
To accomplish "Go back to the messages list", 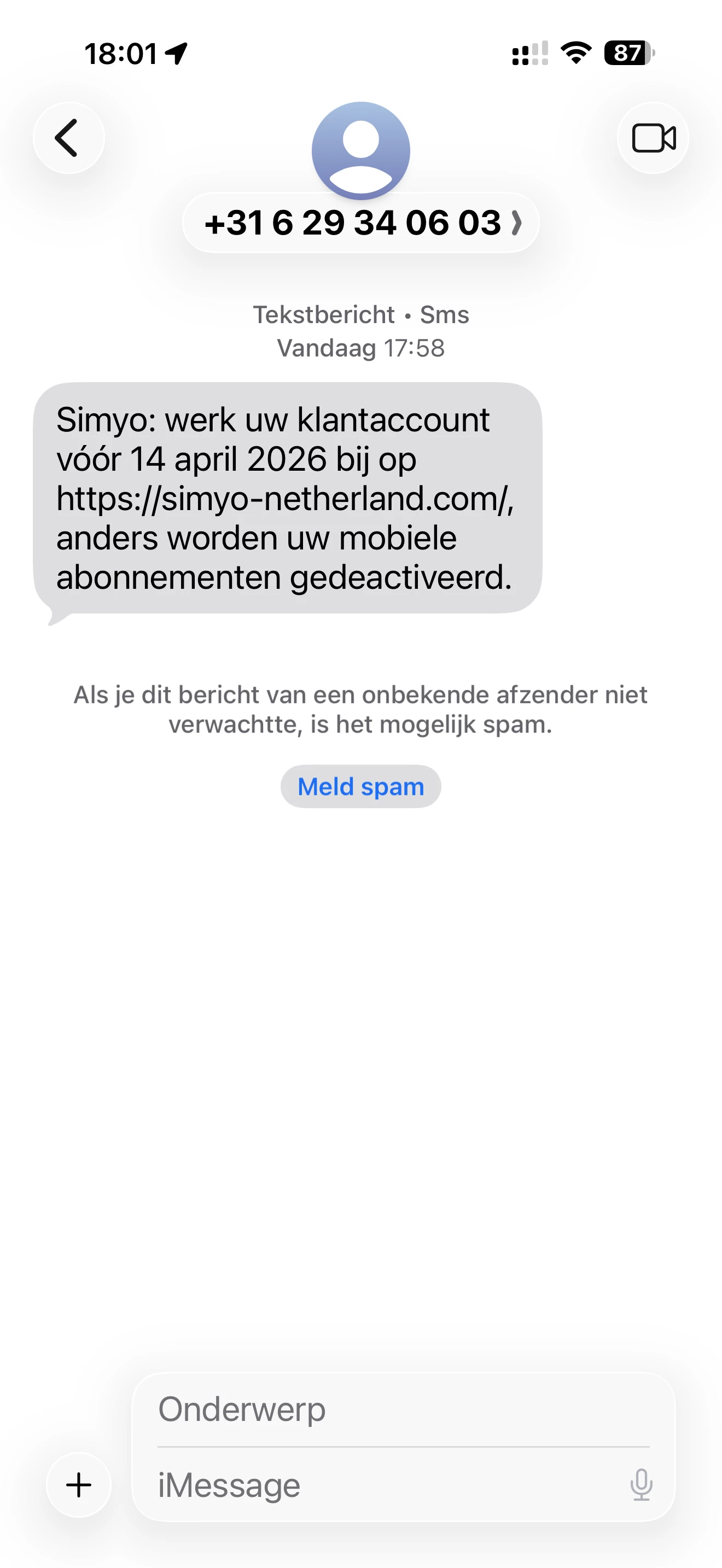I will point(68,138).
